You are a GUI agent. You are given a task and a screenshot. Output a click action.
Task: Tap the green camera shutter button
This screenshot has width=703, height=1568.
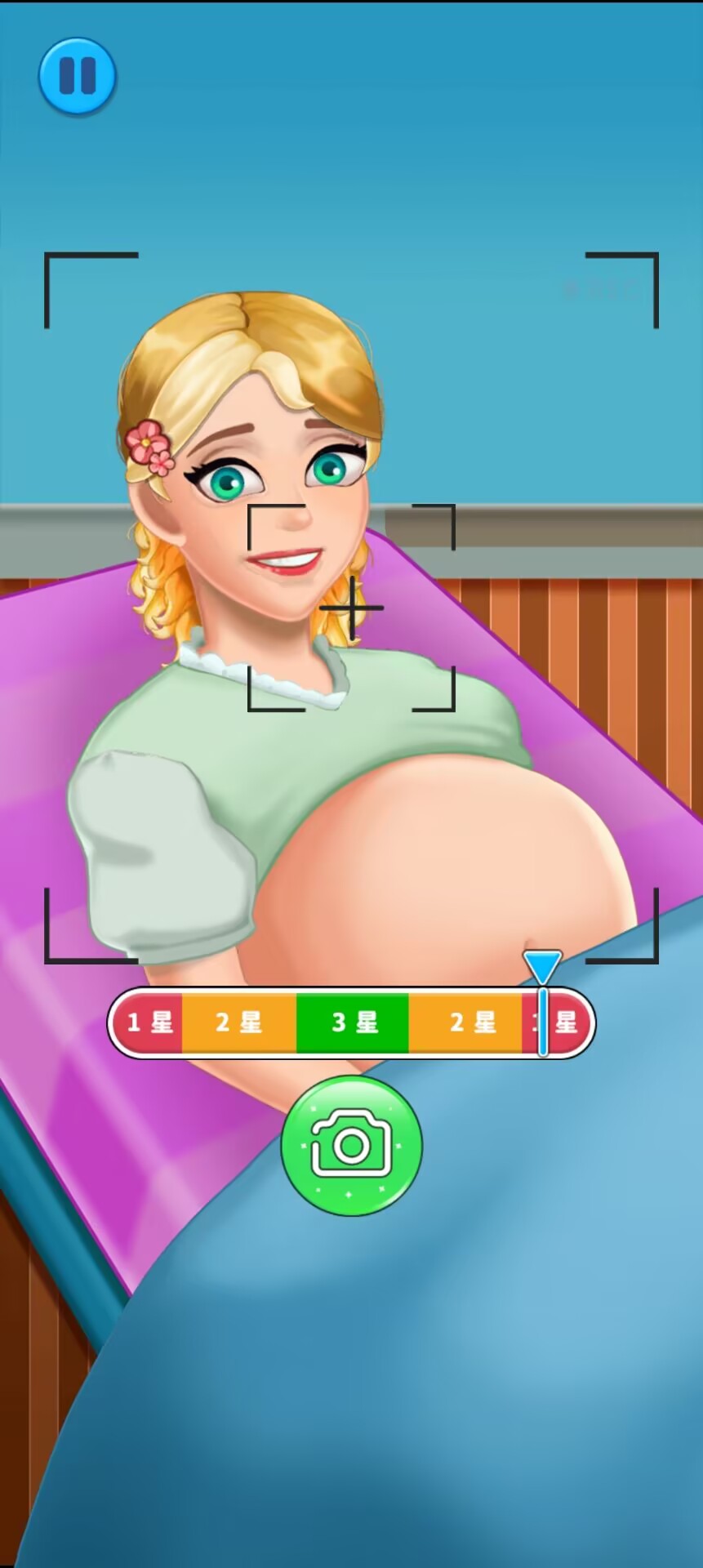click(x=352, y=1146)
